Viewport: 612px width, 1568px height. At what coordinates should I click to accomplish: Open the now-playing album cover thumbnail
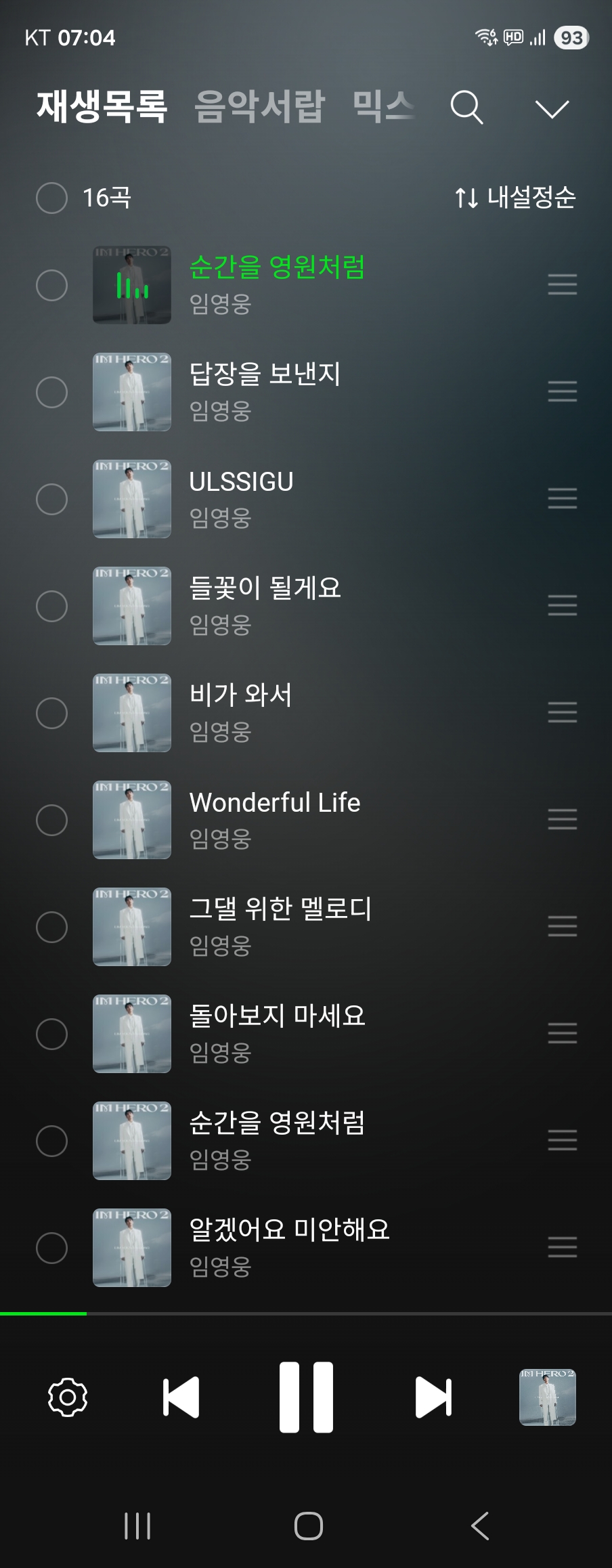click(547, 1397)
